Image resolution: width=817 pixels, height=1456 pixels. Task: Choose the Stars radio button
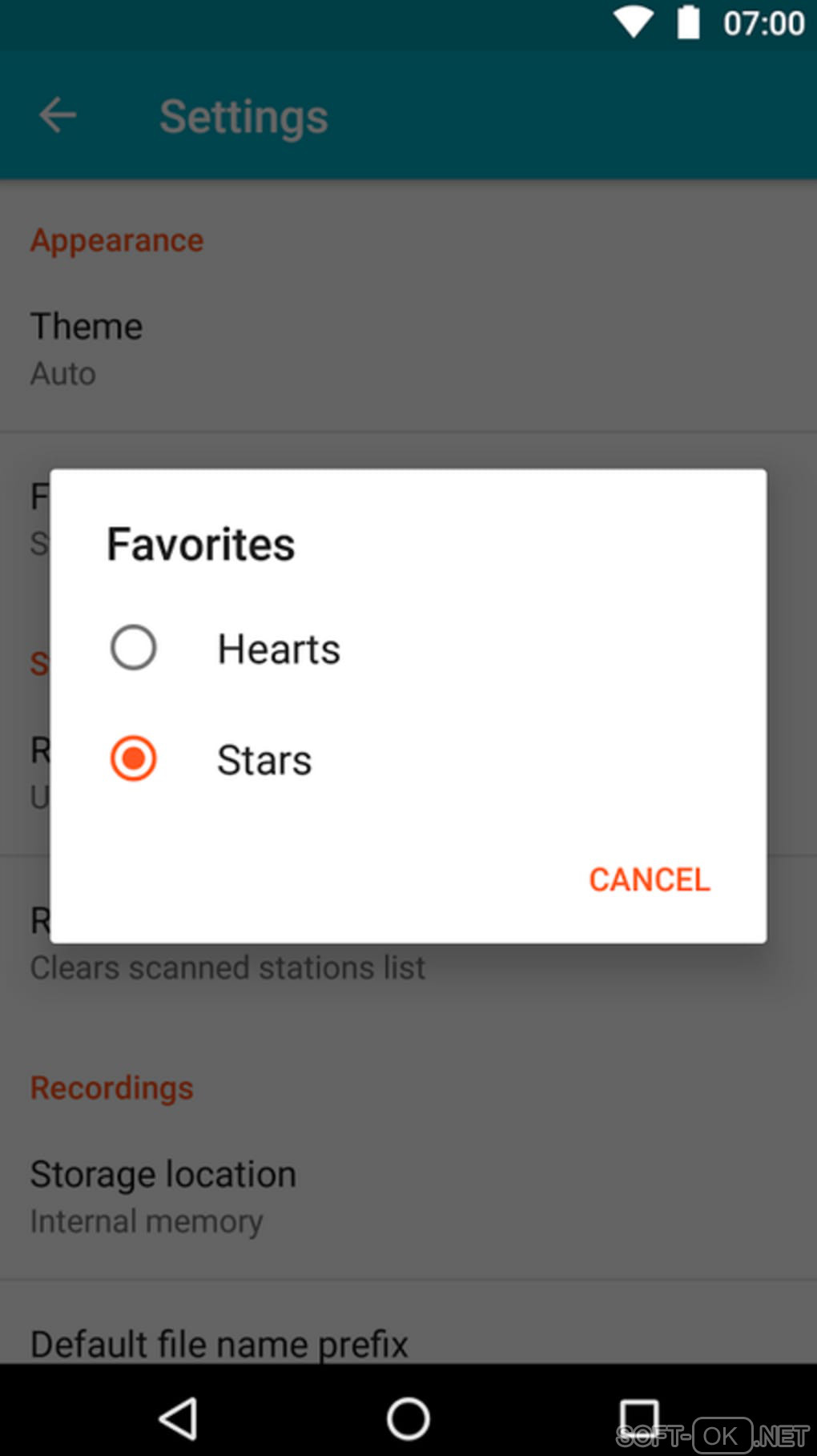coord(134,758)
